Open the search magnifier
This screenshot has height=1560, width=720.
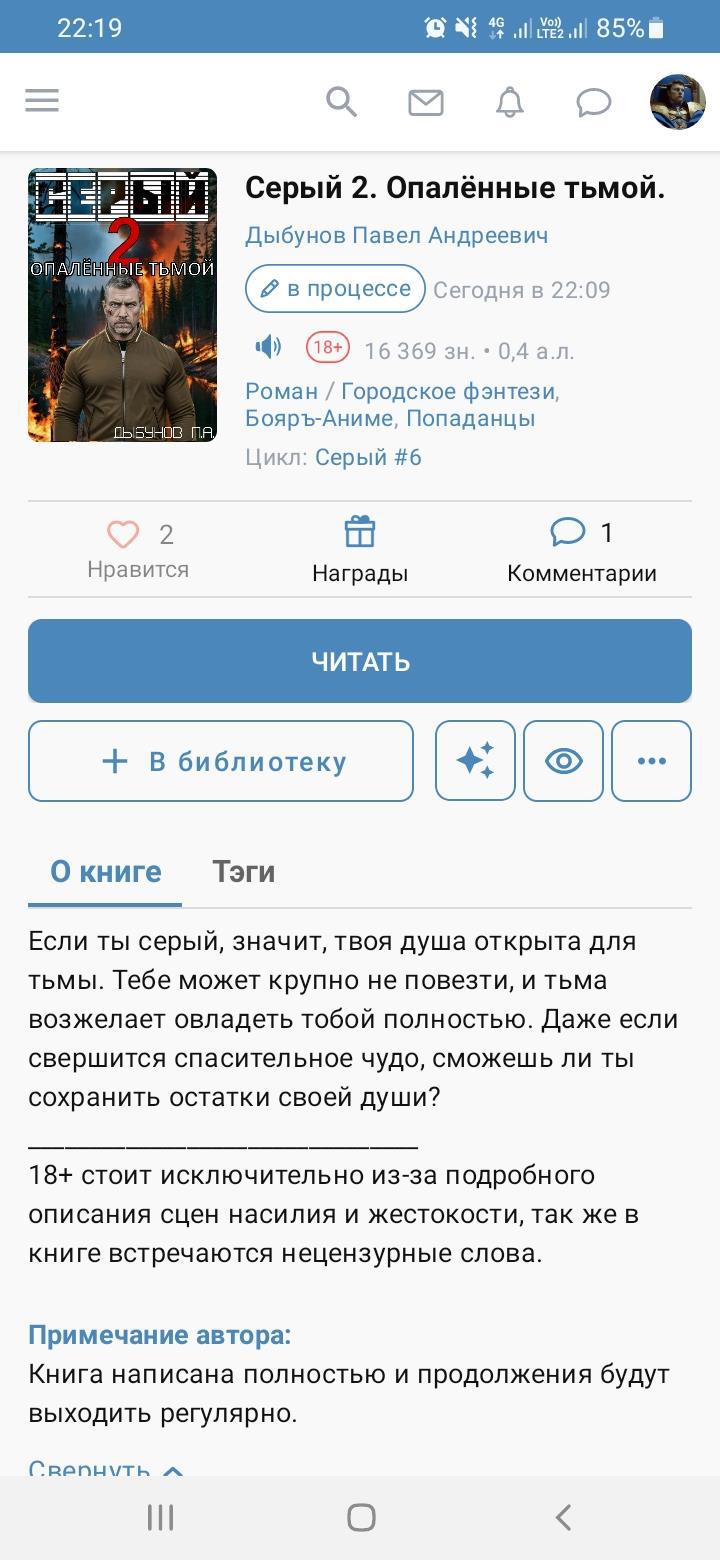[342, 101]
